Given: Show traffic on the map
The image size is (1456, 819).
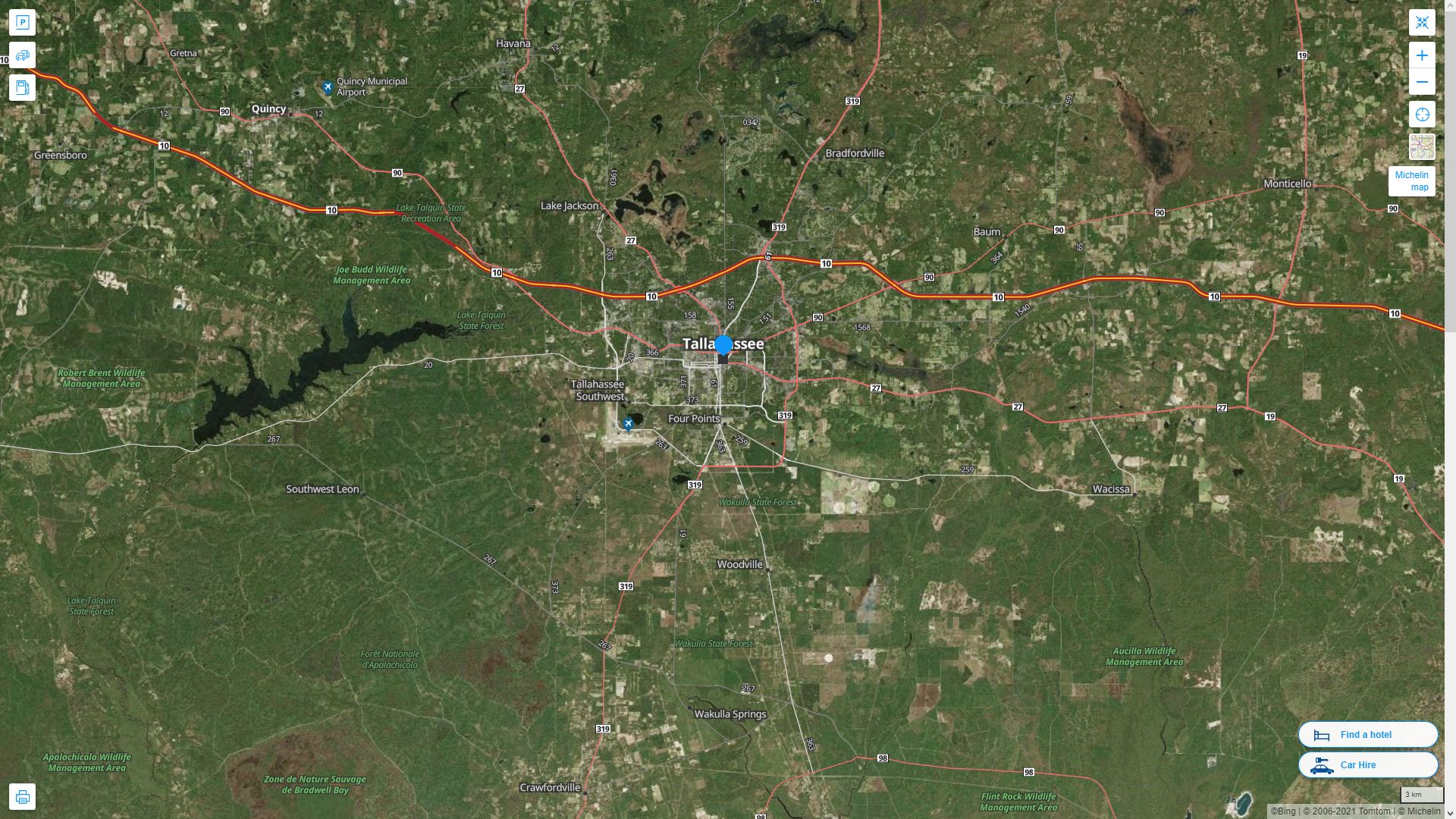Looking at the screenshot, I should (x=22, y=55).
